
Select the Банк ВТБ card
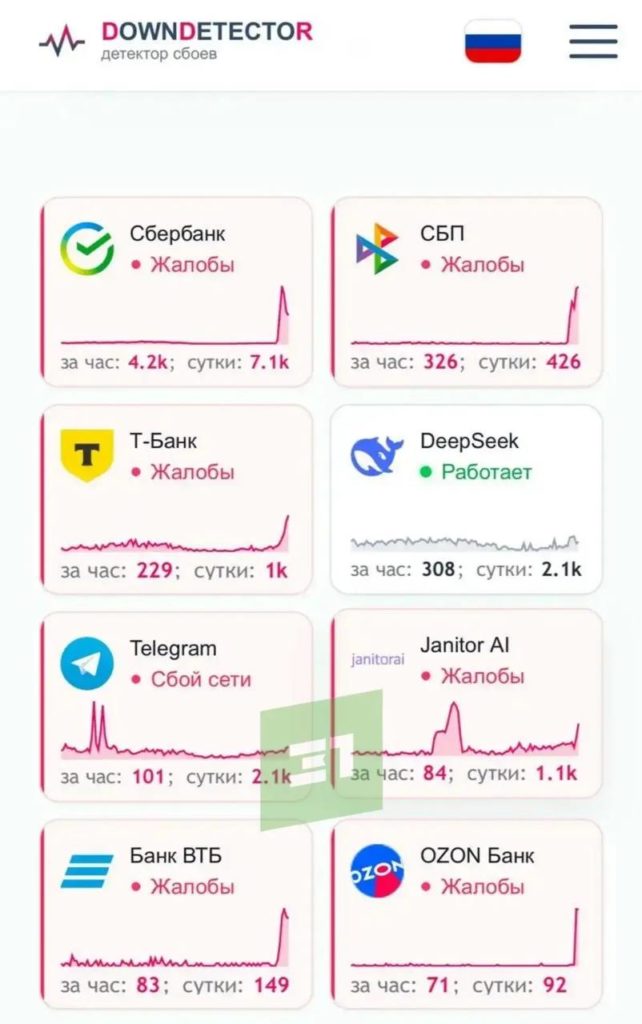point(176,912)
